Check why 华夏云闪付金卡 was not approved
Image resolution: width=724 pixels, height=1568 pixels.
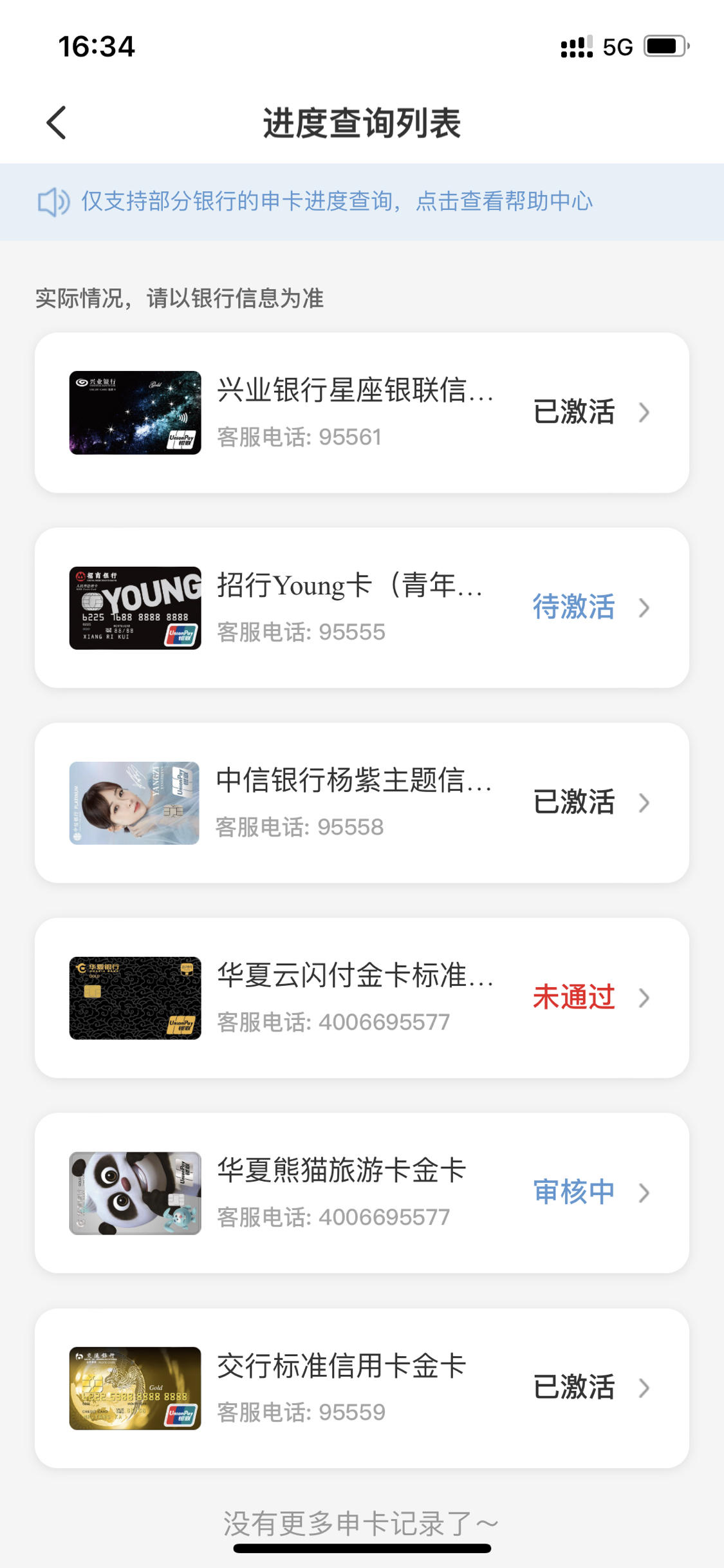click(x=362, y=998)
